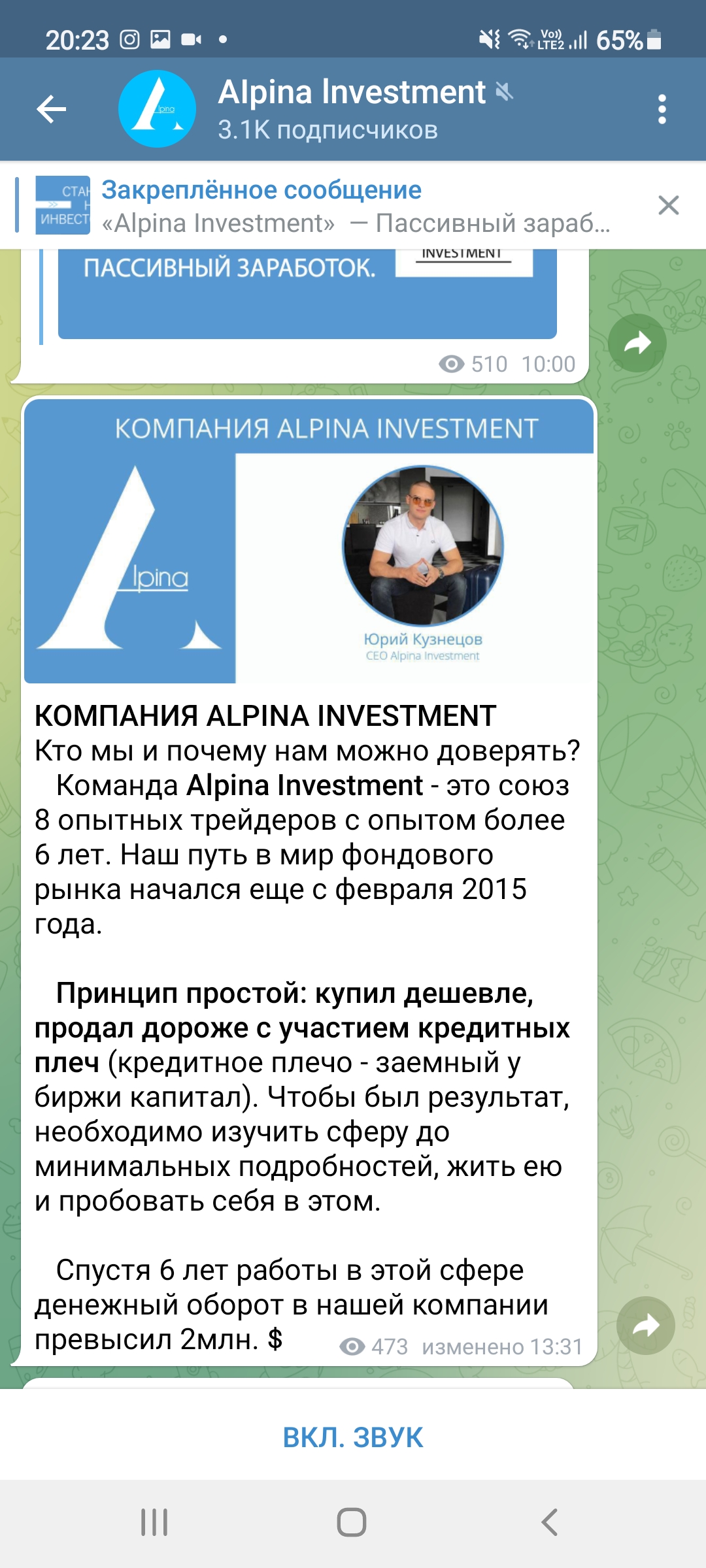706x1568 pixels.
Task: Forward the post with 510 views
Action: click(x=637, y=343)
